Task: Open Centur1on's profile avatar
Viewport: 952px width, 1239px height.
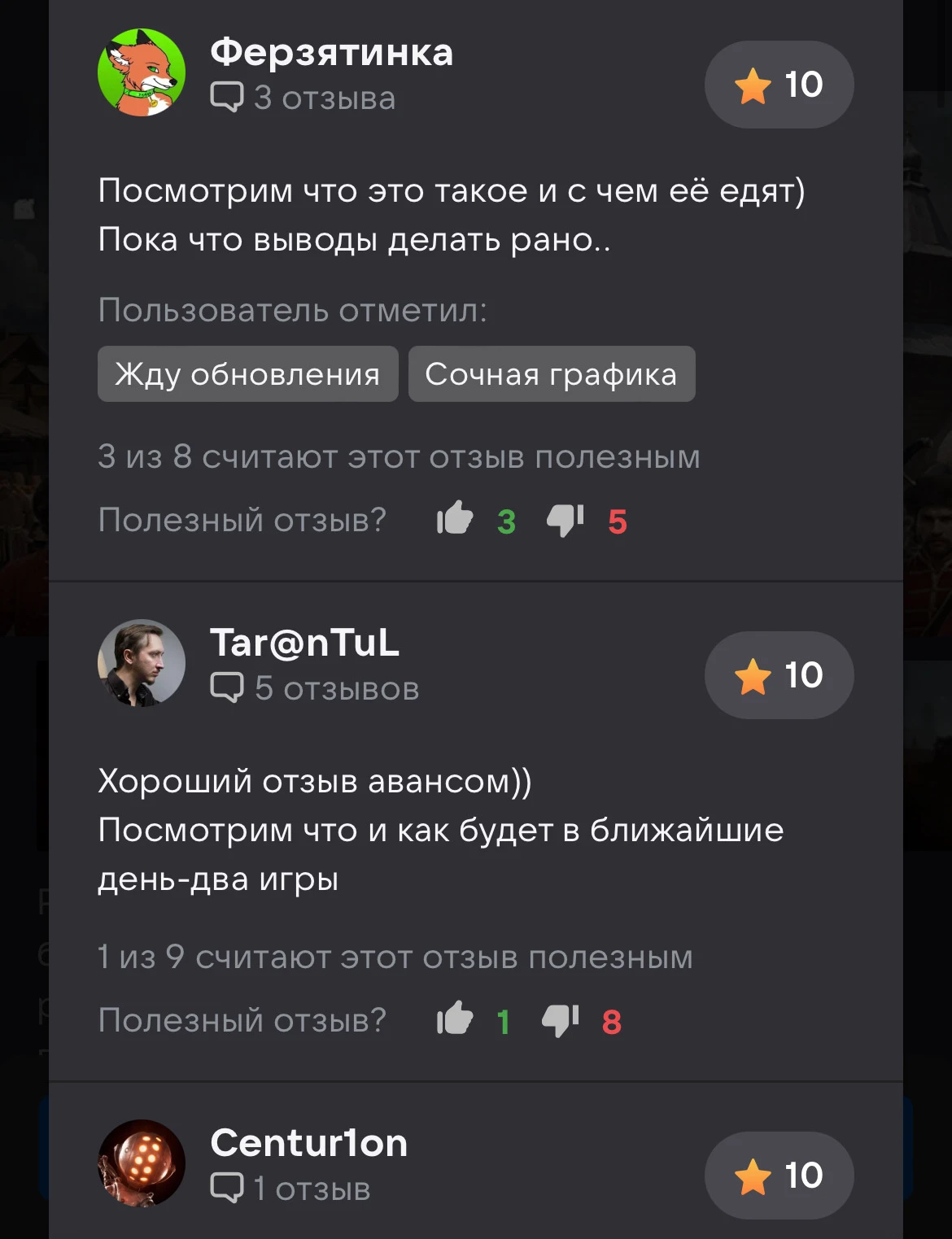Action: [142, 1163]
